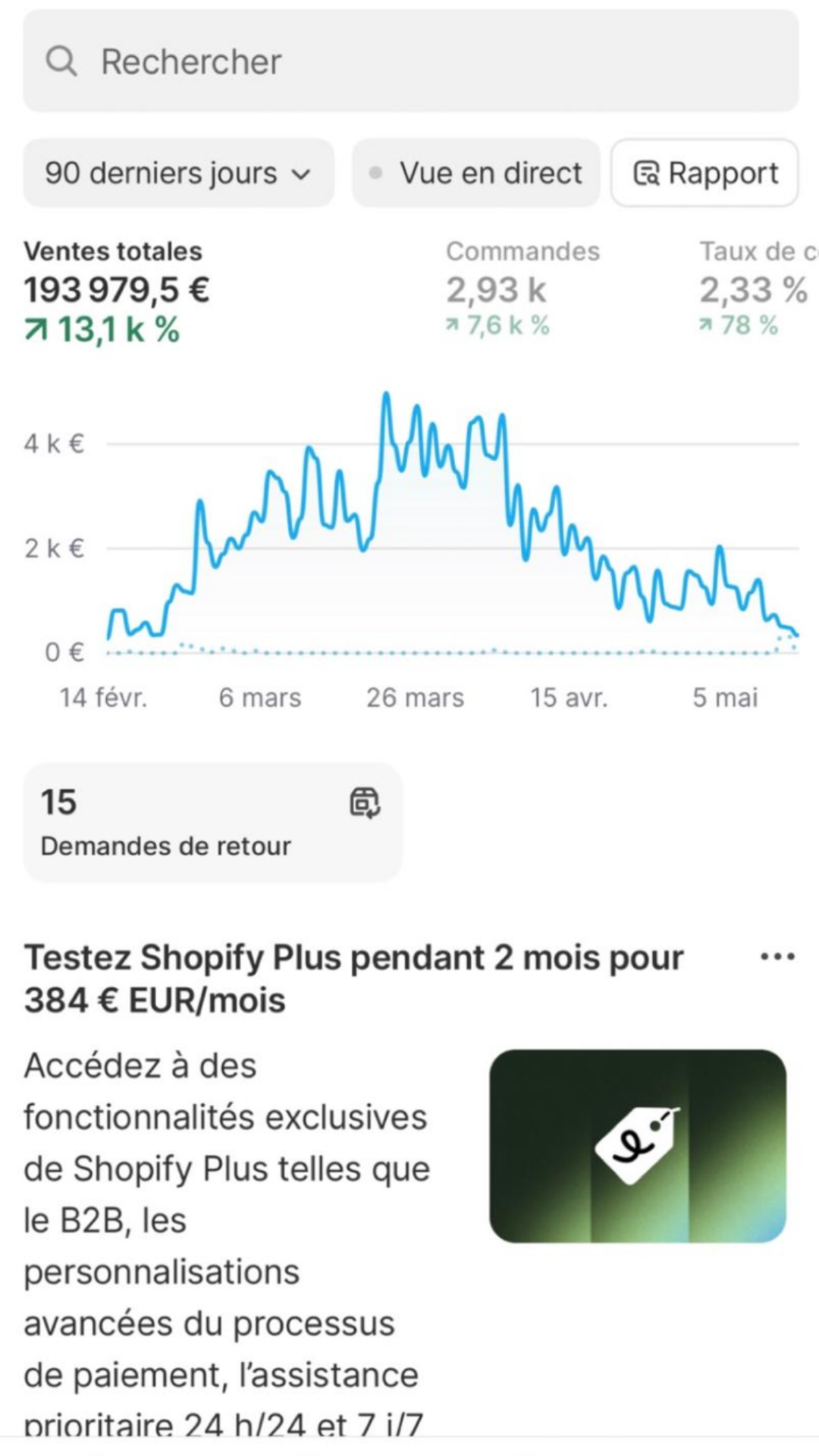The width and height of the screenshot is (819, 1456).
Task: Expand the 90 derniers jours date range
Action: click(x=178, y=173)
